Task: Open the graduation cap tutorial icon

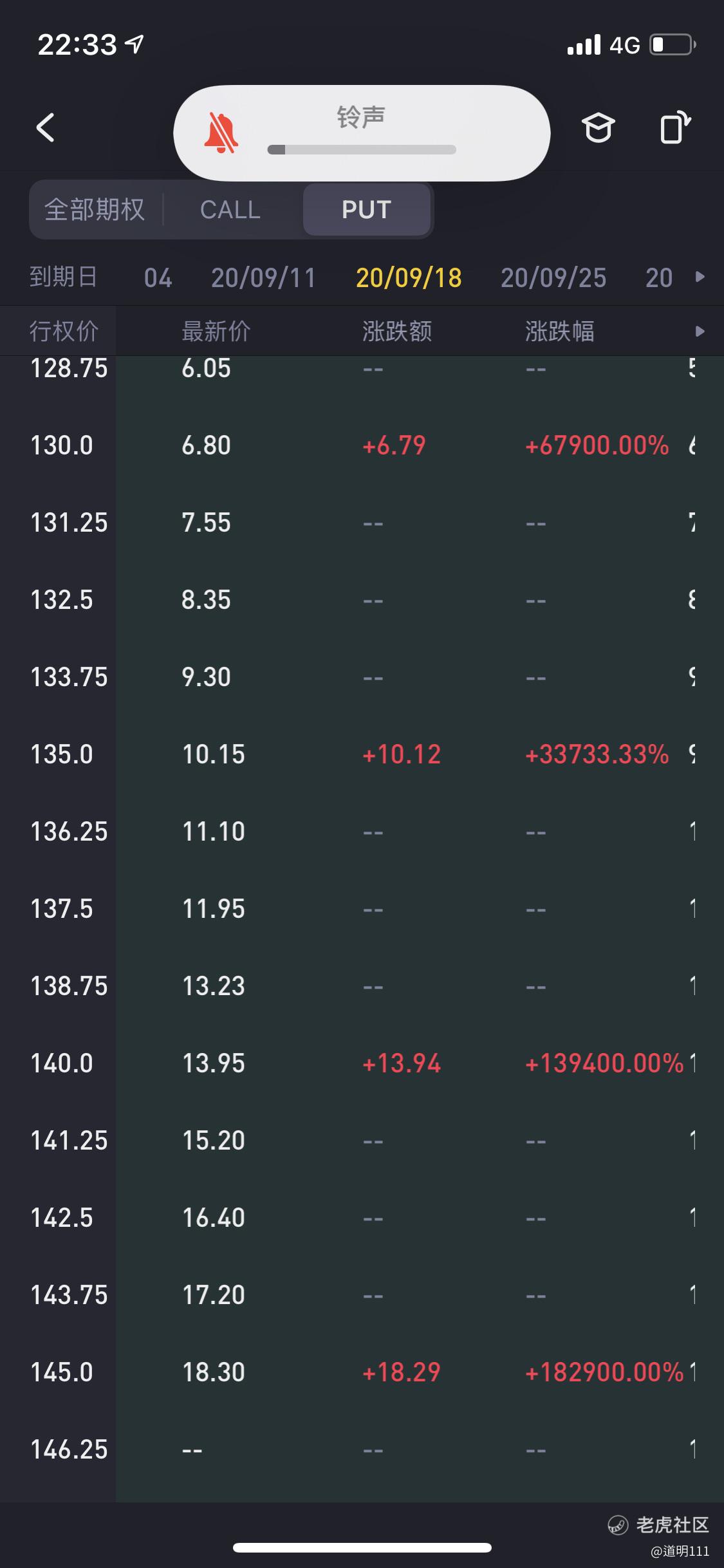Action: pyautogui.click(x=599, y=127)
